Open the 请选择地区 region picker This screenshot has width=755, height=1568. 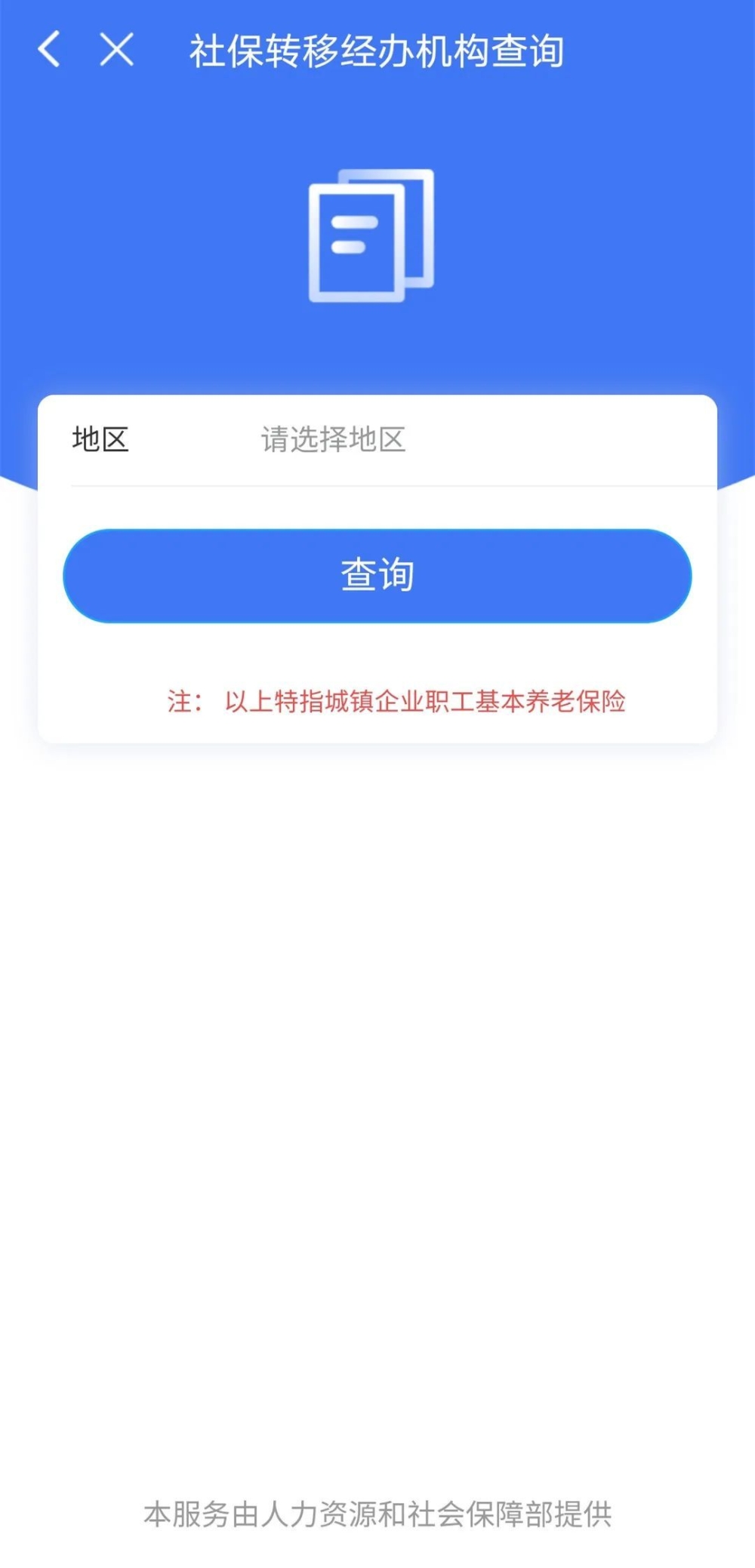[x=393, y=439]
